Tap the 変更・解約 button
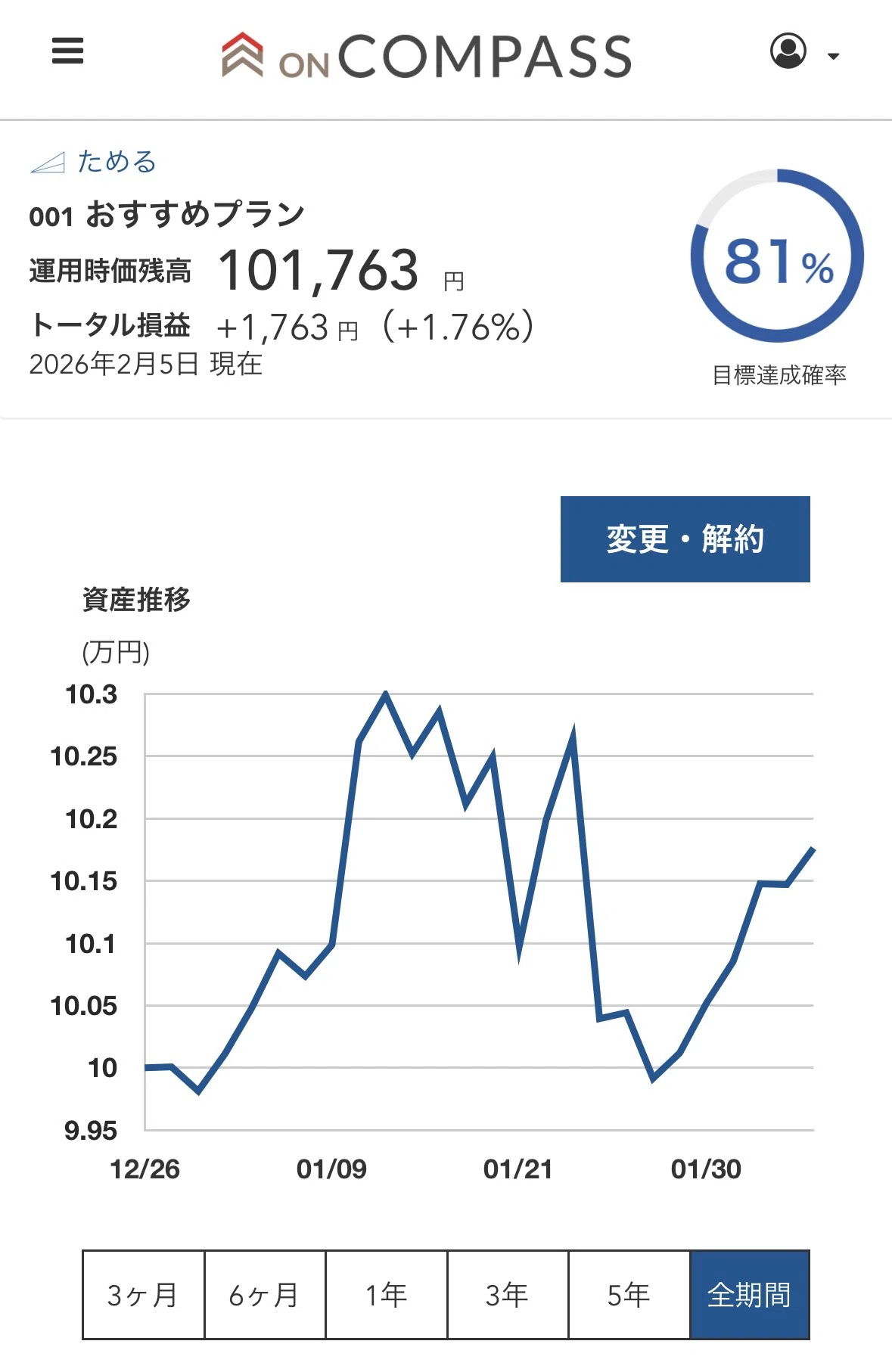This screenshot has height=1372, width=892. 685,539
